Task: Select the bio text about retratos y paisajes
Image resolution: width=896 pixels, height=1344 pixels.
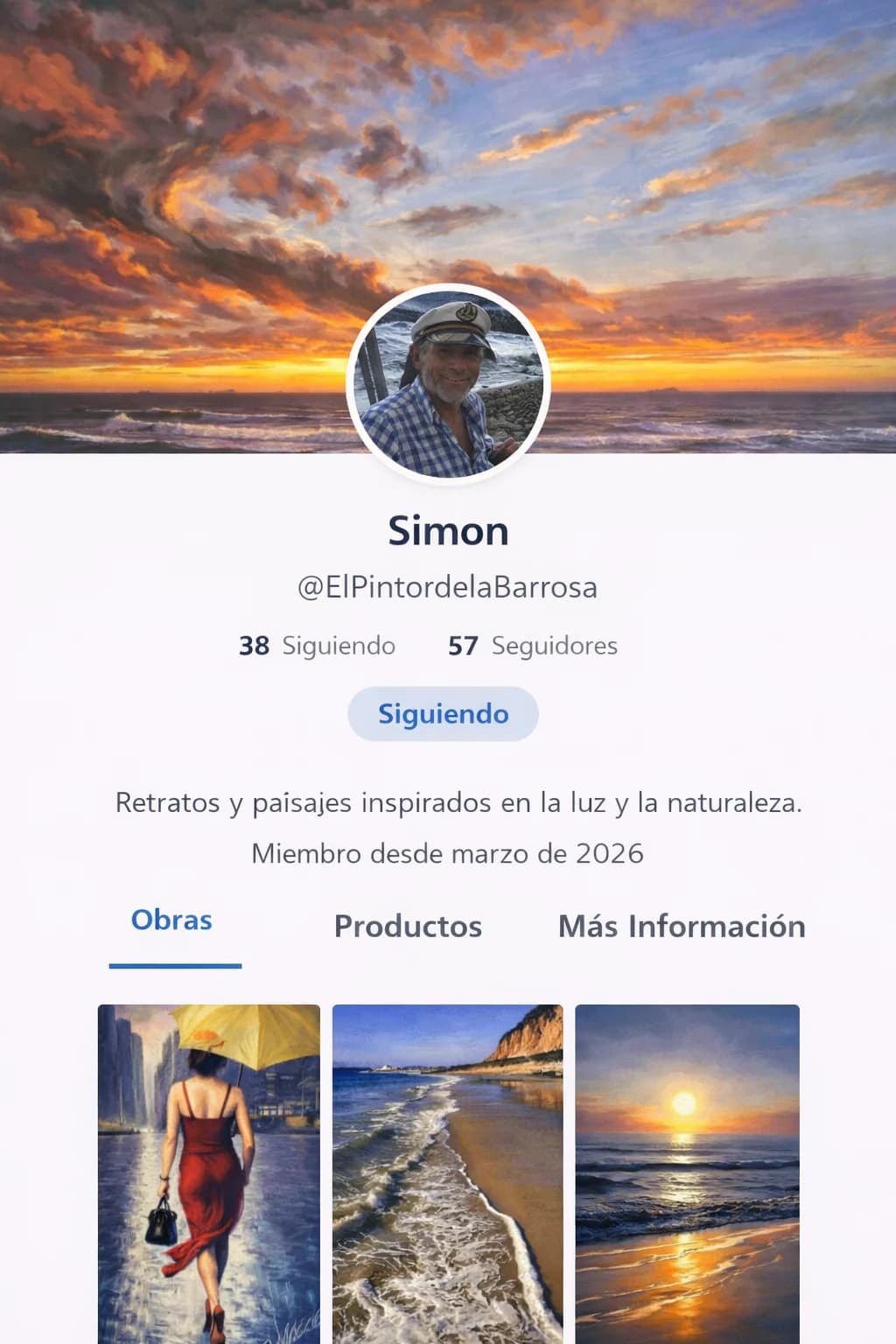Action: (461, 801)
